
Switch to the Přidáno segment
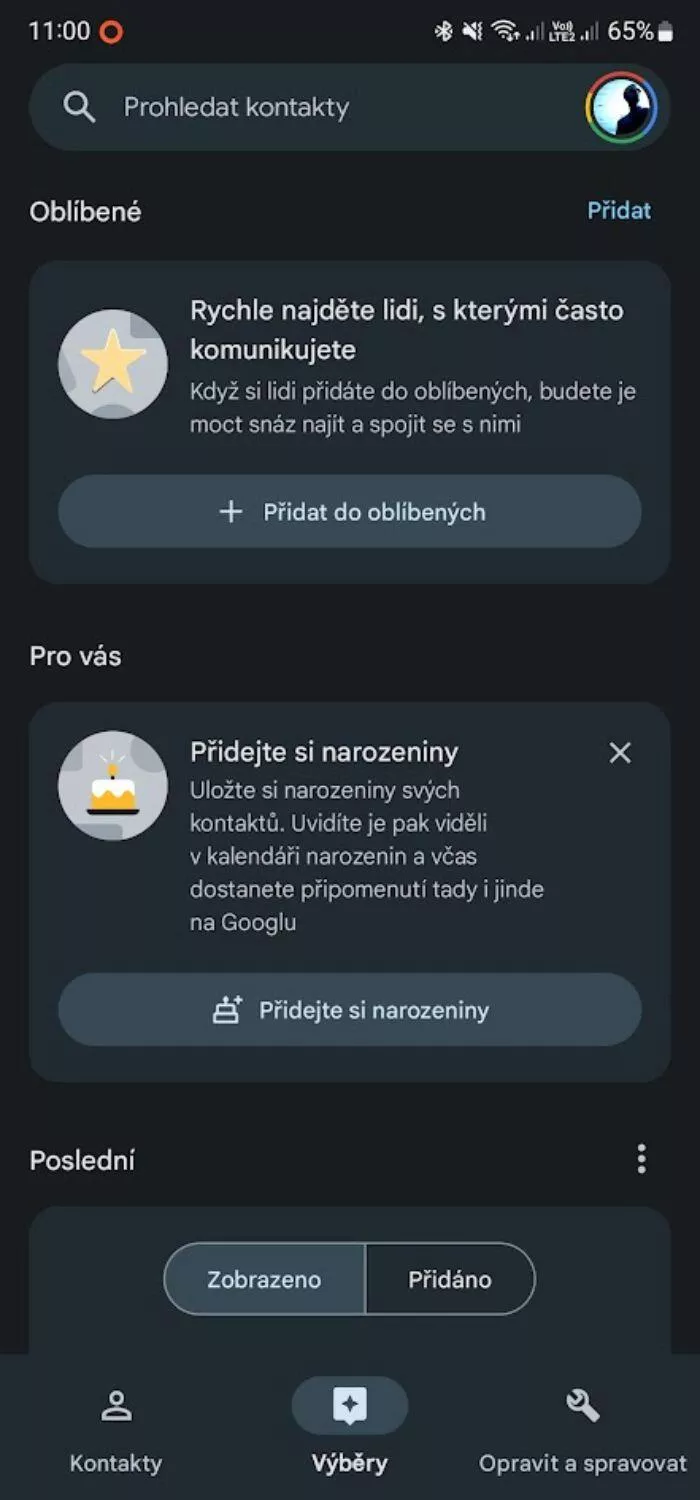click(450, 1278)
